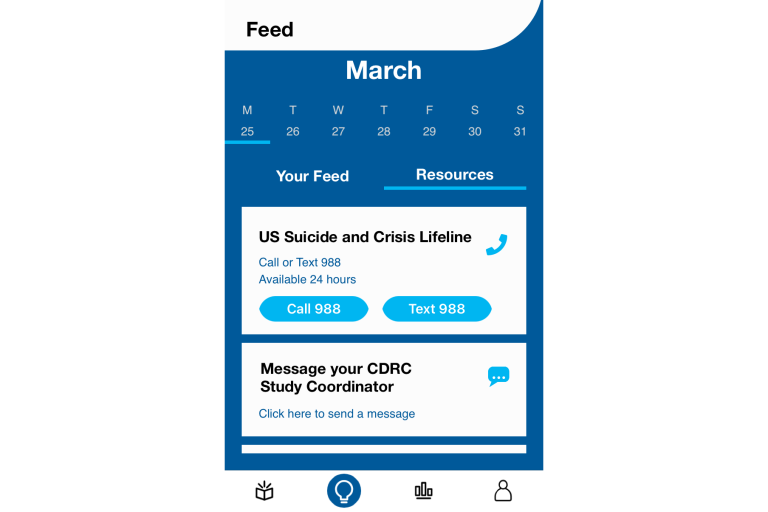Tap the chat bubble icon on CDRC card
768x512 pixels.
[x=498, y=376]
